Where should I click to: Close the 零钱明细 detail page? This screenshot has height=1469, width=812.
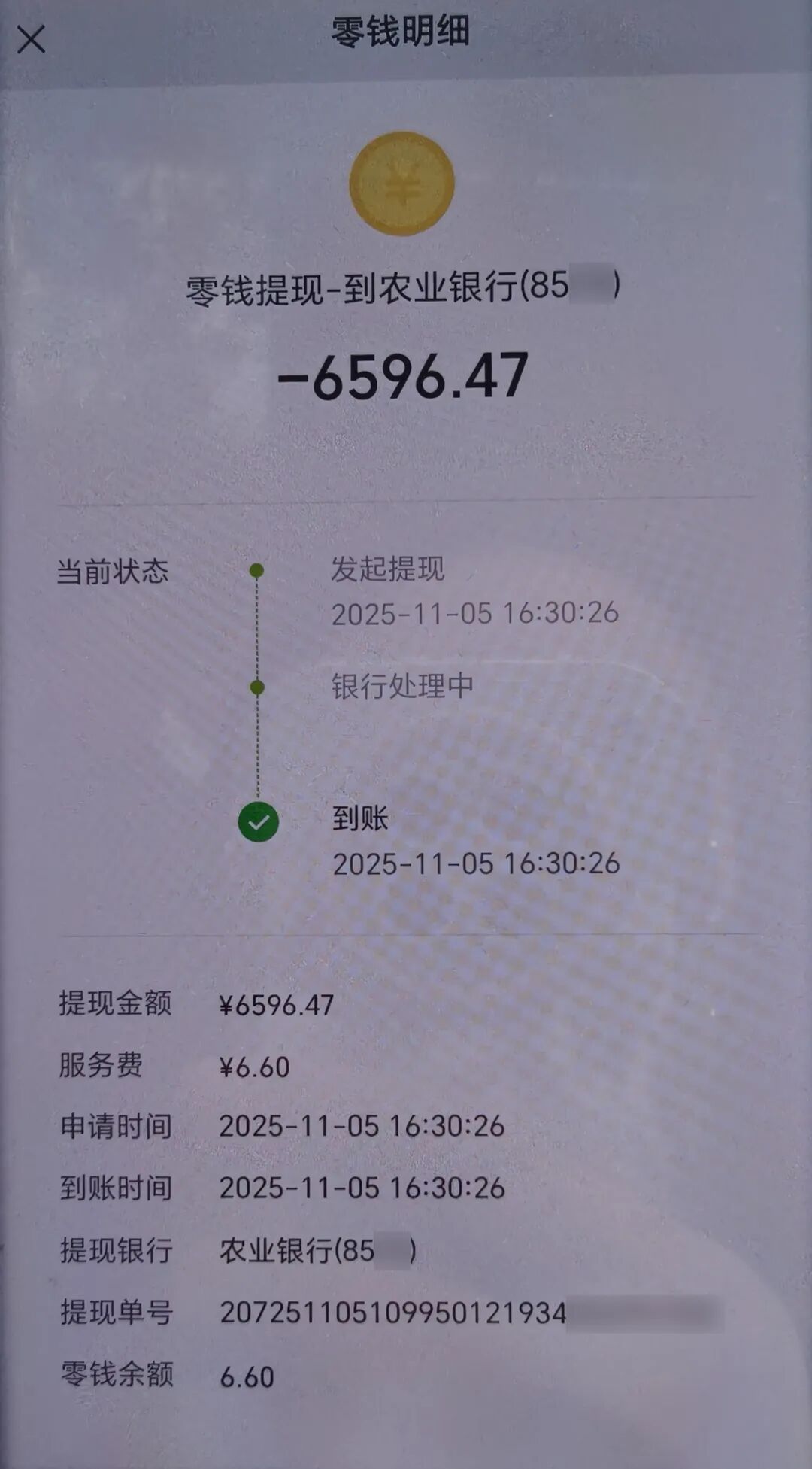tap(31, 39)
